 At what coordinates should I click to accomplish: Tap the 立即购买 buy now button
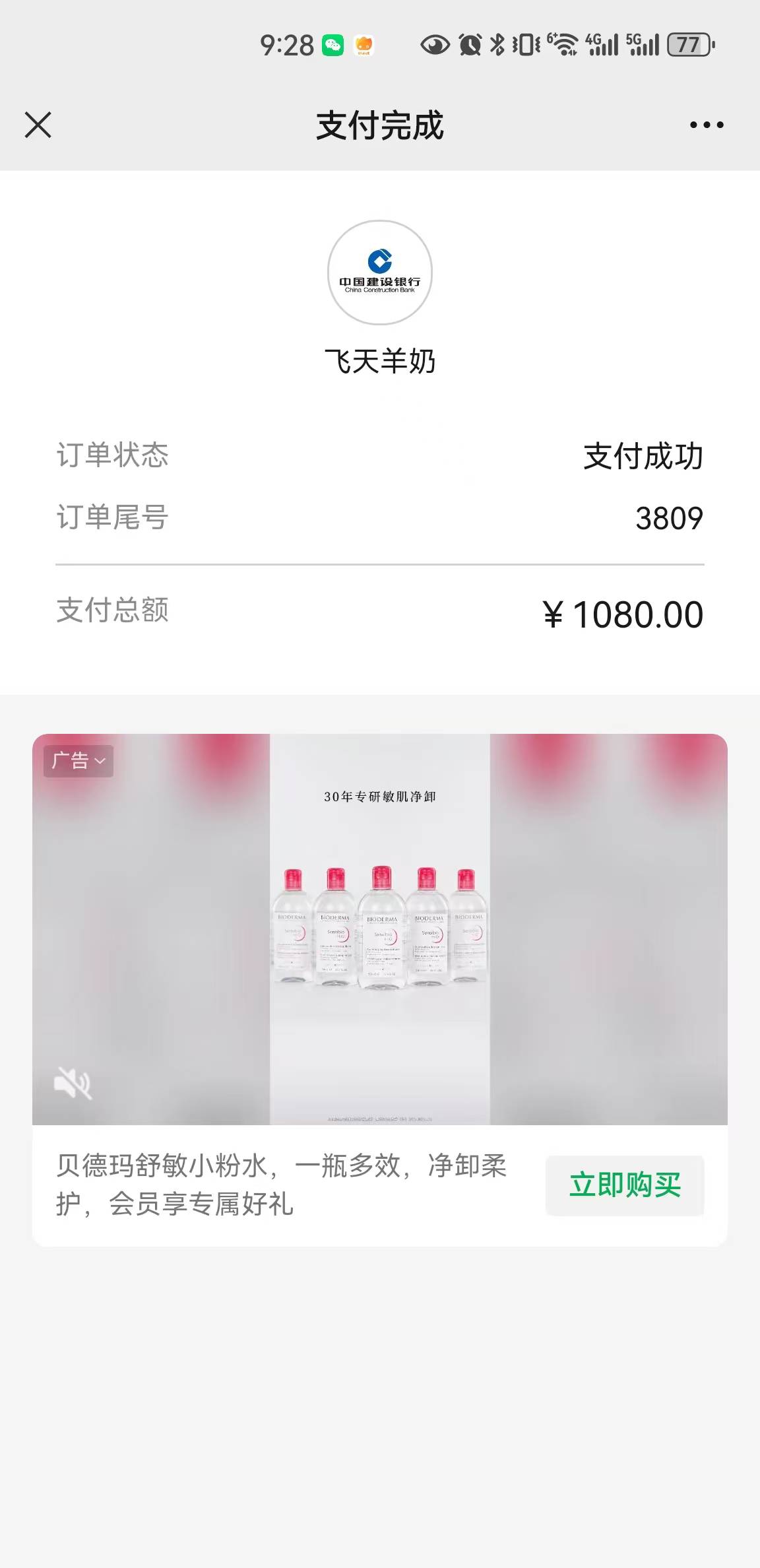click(x=624, y=1185)
